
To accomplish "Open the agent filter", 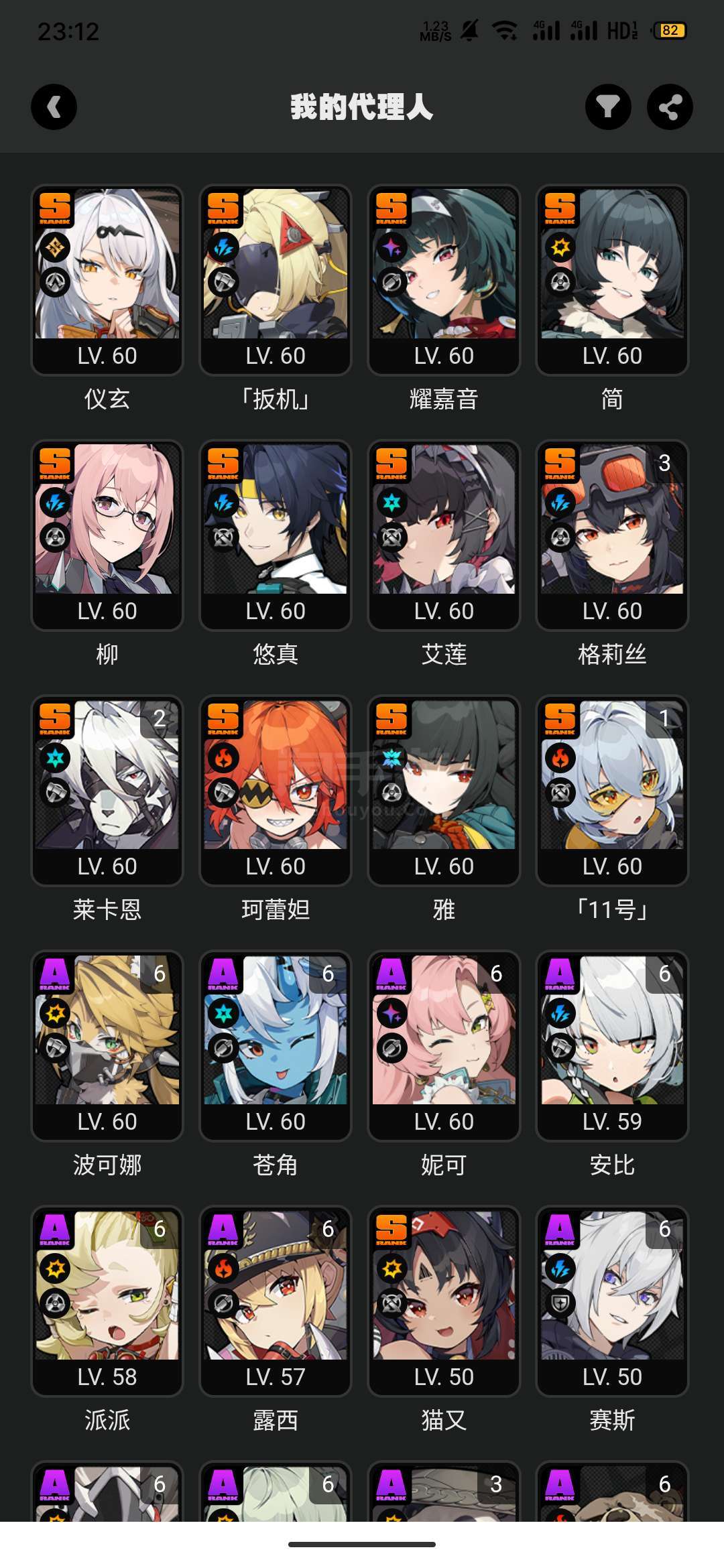I will [x=608, y=107].
